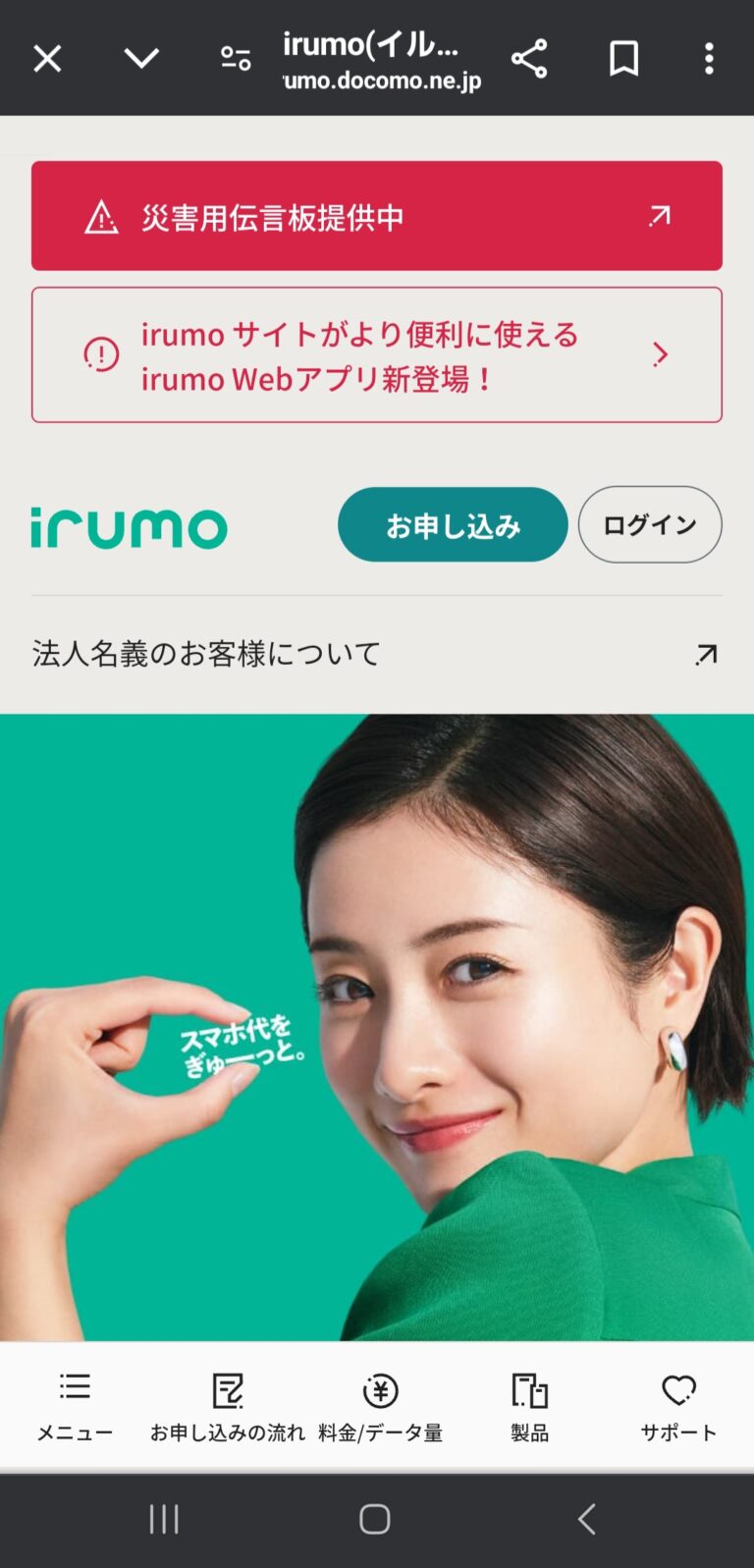Open the share icon in browser bar
This screenshot has height=1568, width=754.
click(529, 58)
